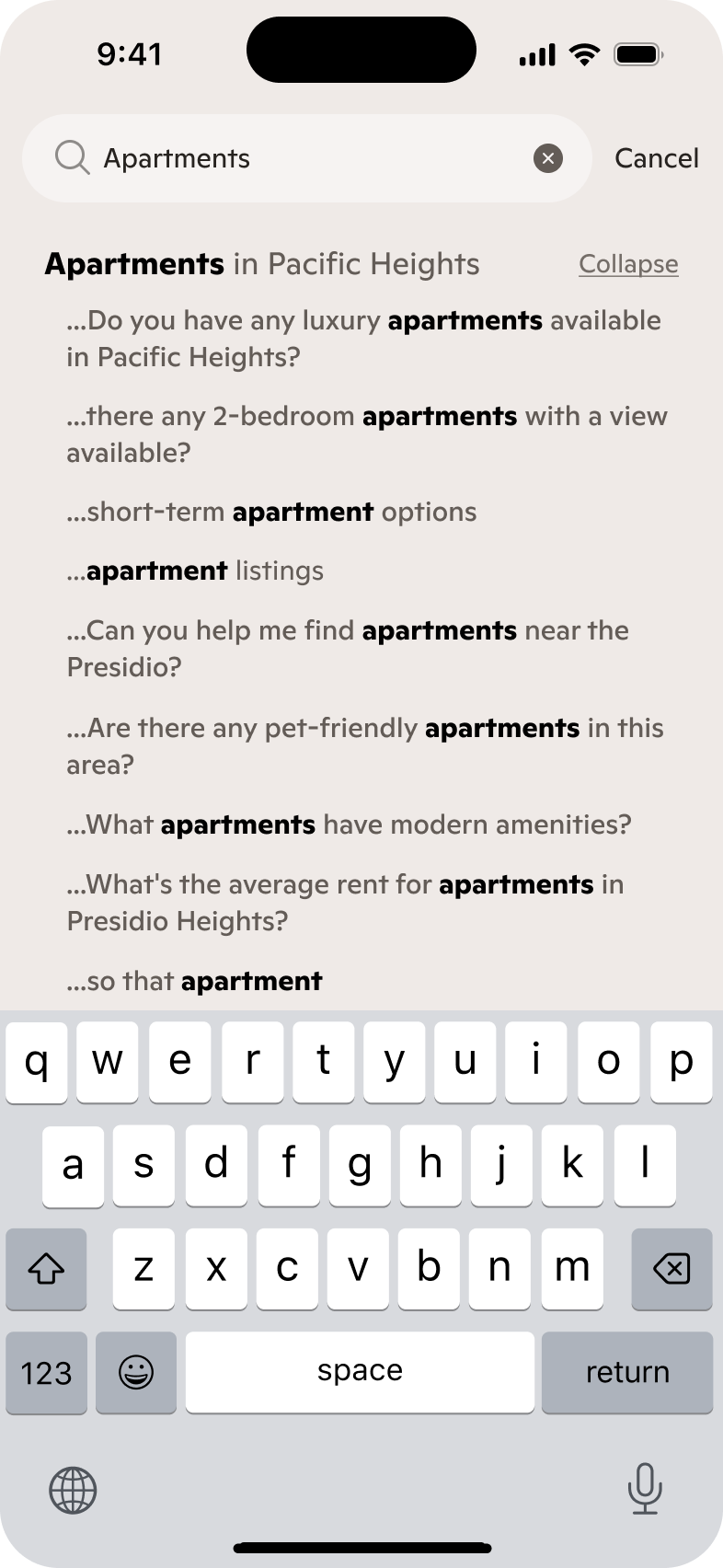Screen dimensions: 723x1568
Task: Cancel the search
Action: pyautogui.click(x=656, y=158)
